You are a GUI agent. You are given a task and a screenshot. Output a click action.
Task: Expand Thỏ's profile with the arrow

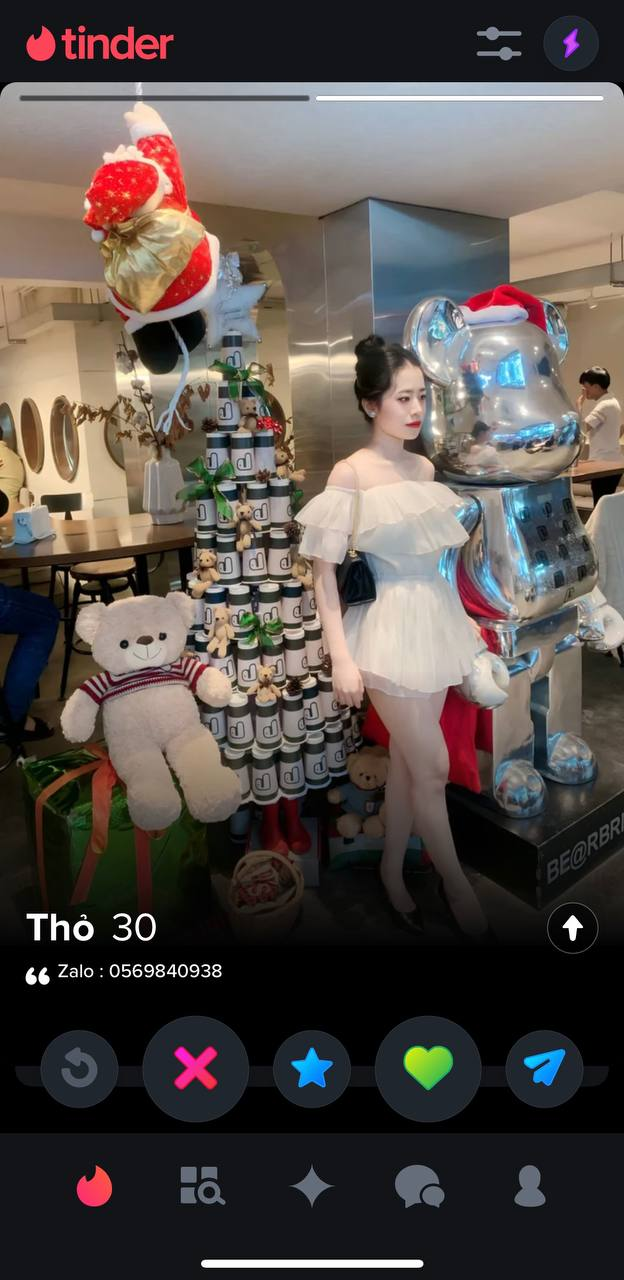click(x=573, y=929)
